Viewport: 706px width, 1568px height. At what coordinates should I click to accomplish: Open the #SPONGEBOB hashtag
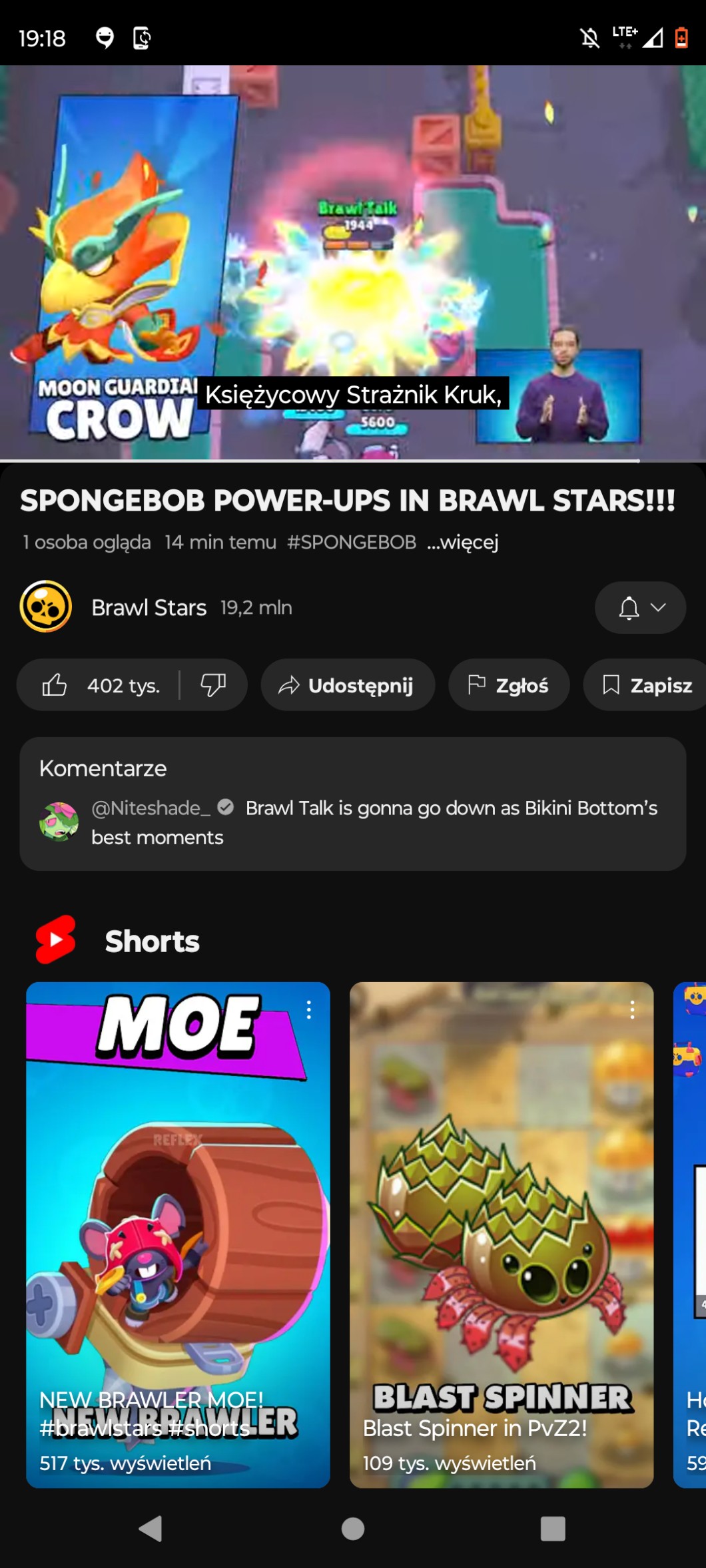pyautogui.click(x=352, y=543)
